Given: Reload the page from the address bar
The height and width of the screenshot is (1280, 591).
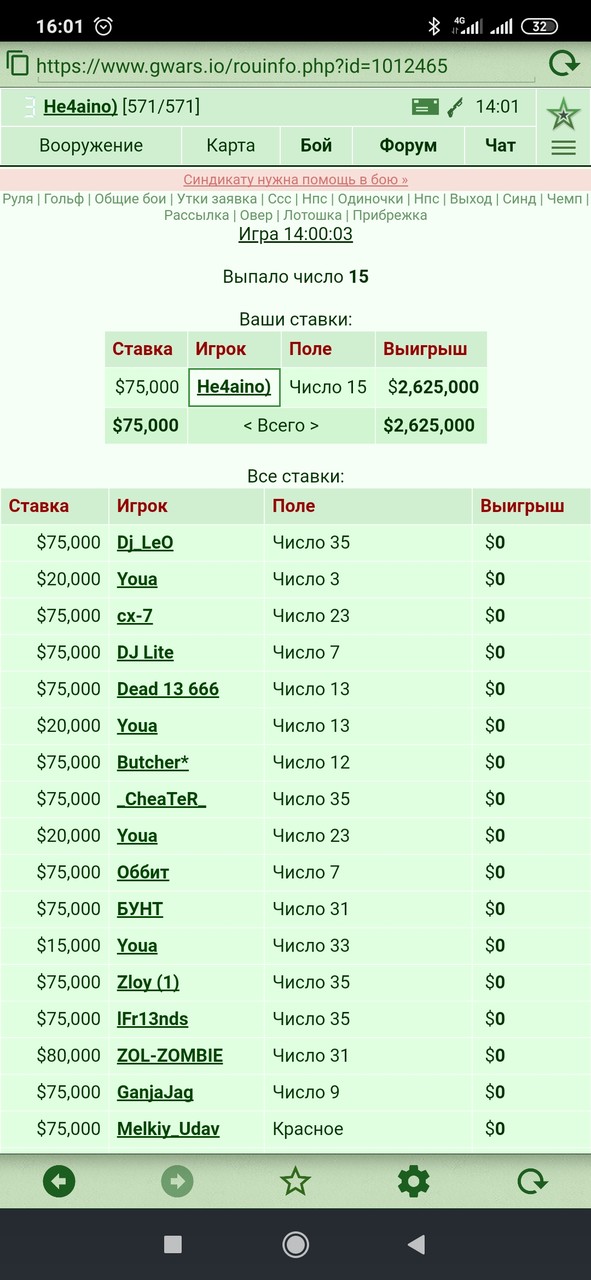Looking at the screenshot, I should [x=564, y=65].
